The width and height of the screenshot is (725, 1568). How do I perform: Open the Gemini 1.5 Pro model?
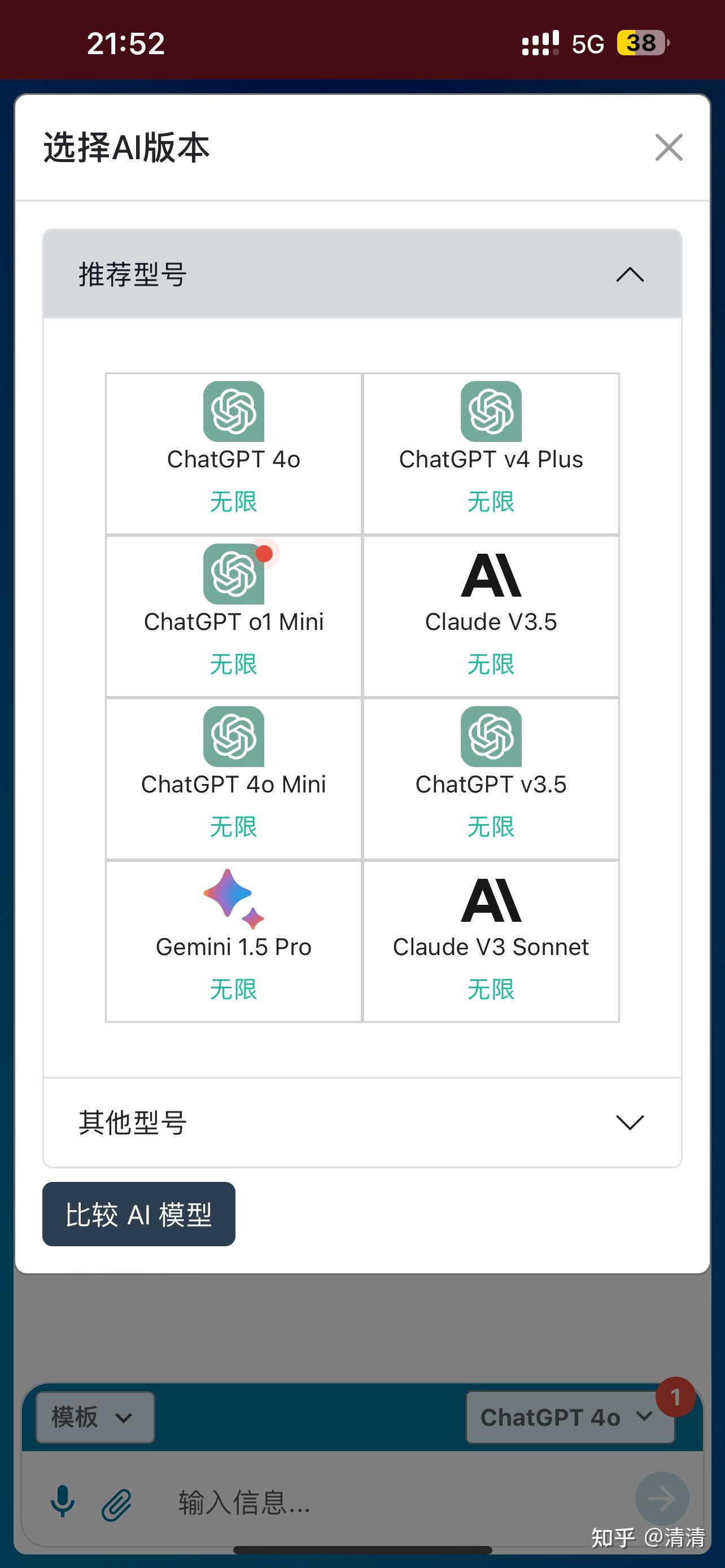click(x=233, y=901)
